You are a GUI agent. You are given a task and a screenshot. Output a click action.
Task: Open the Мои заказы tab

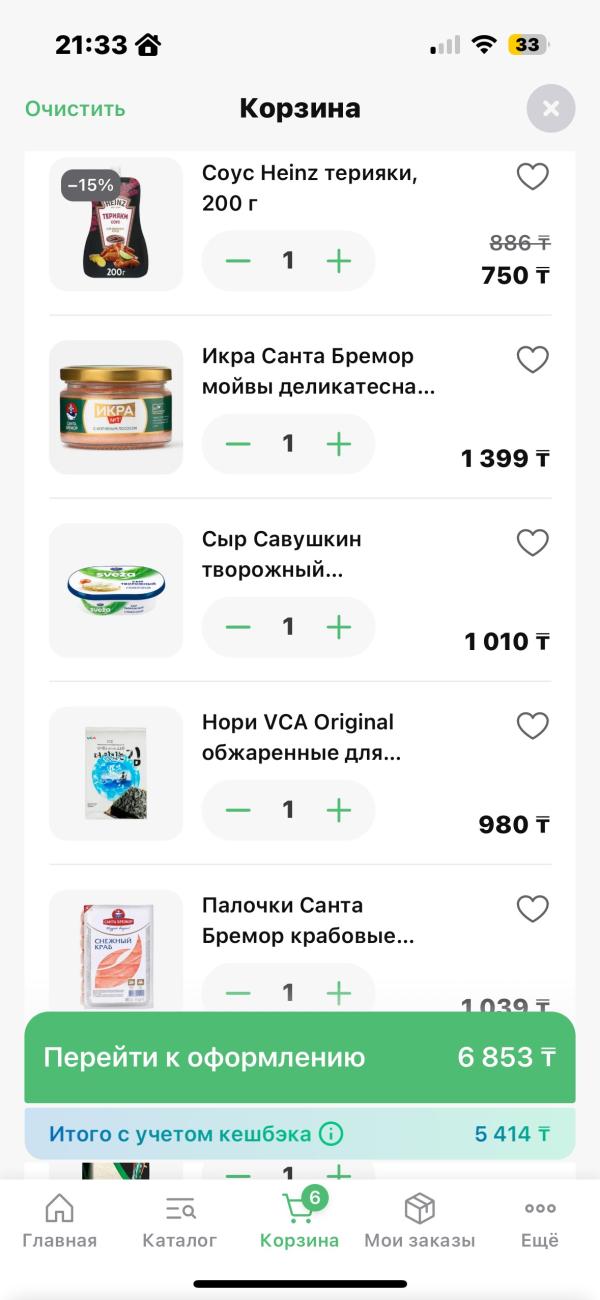[x=420, y=1222]
